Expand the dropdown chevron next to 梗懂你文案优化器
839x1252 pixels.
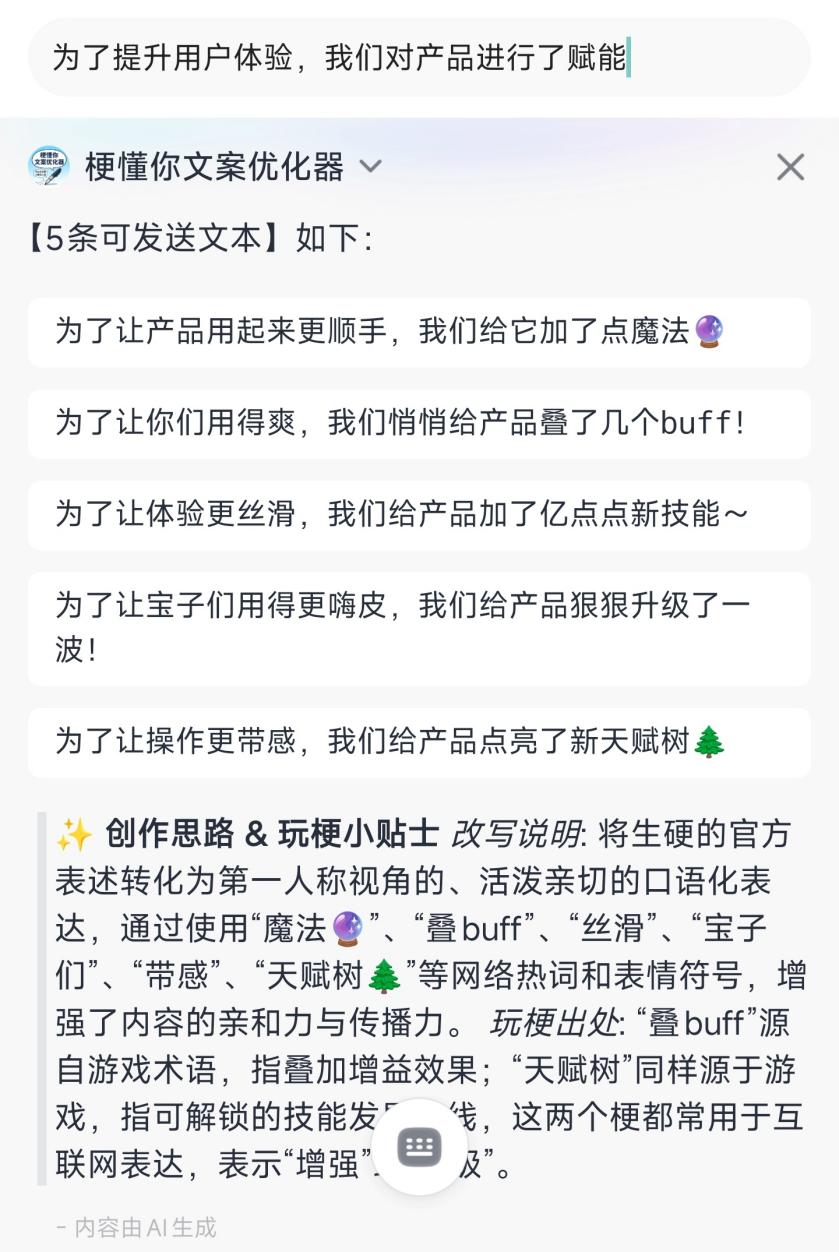coord(372,168)
